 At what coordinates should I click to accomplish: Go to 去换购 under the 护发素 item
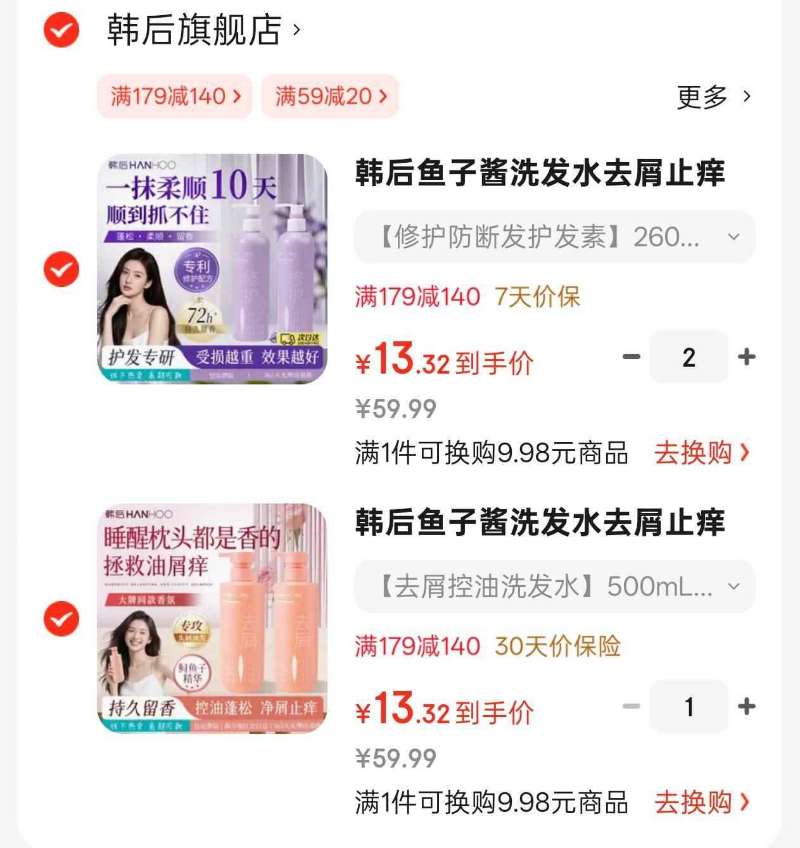click(701, 452)
